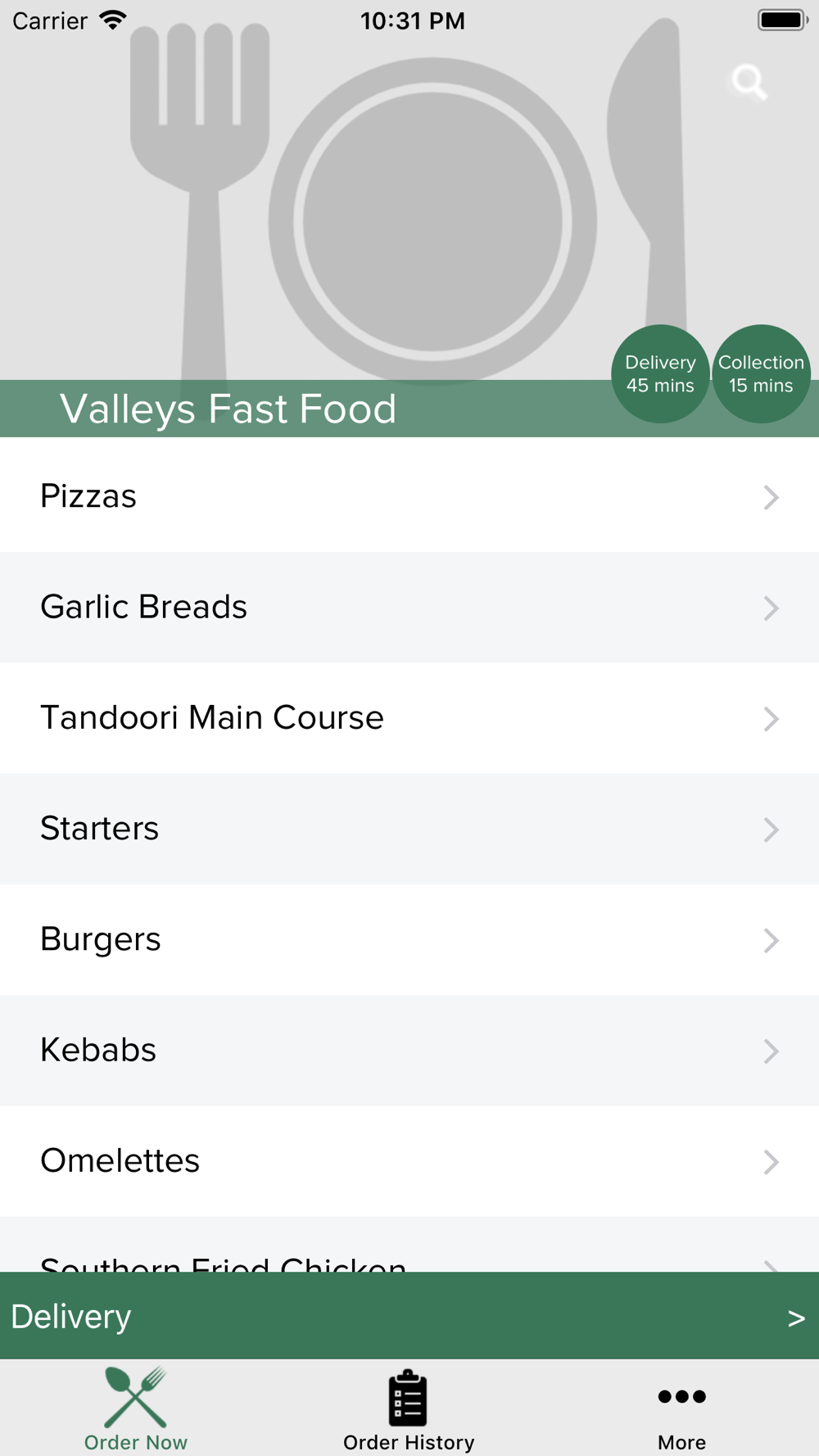
Task: View the Starters section
Action: [409, 829]
